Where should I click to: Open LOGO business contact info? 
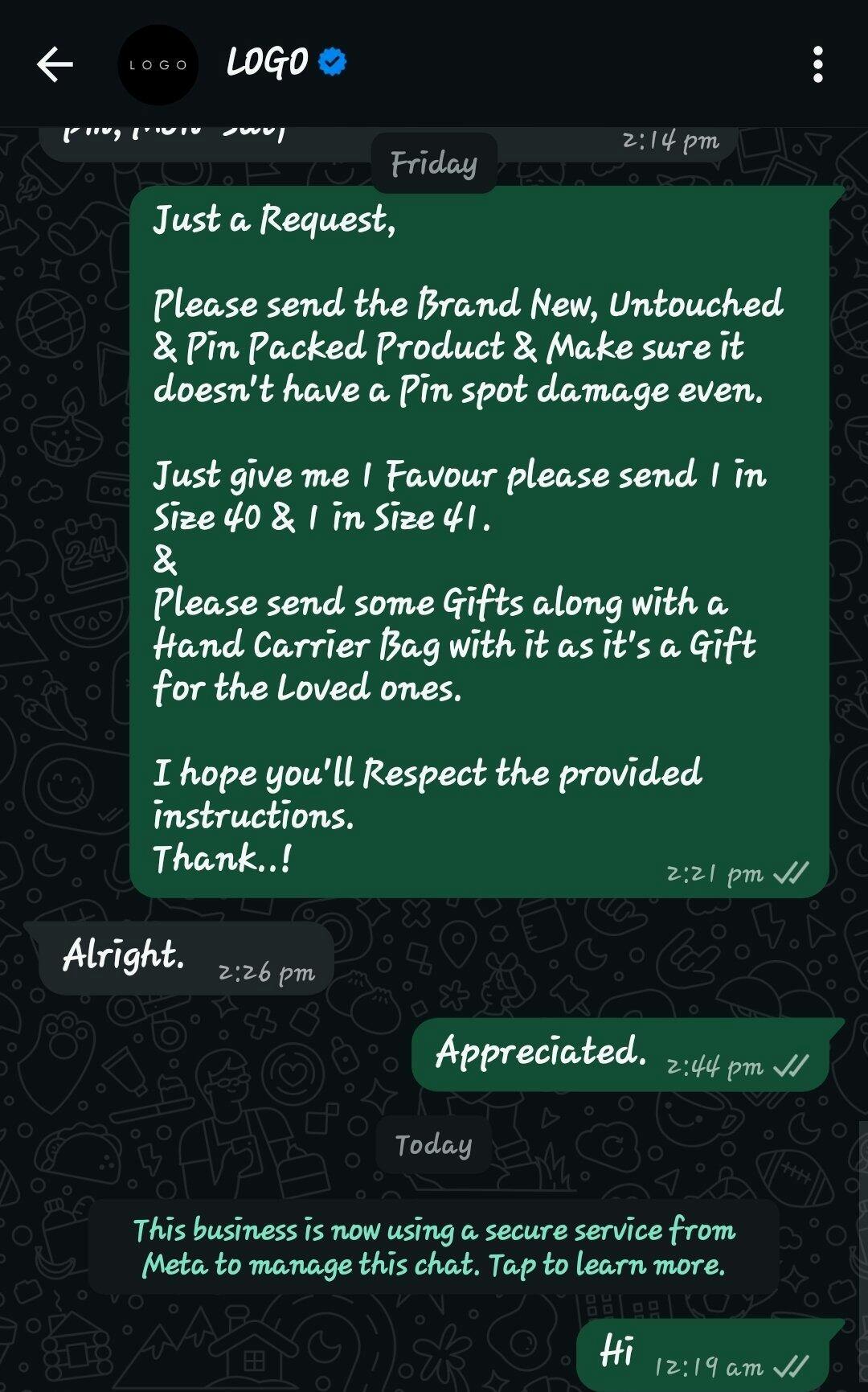[268, 63]
